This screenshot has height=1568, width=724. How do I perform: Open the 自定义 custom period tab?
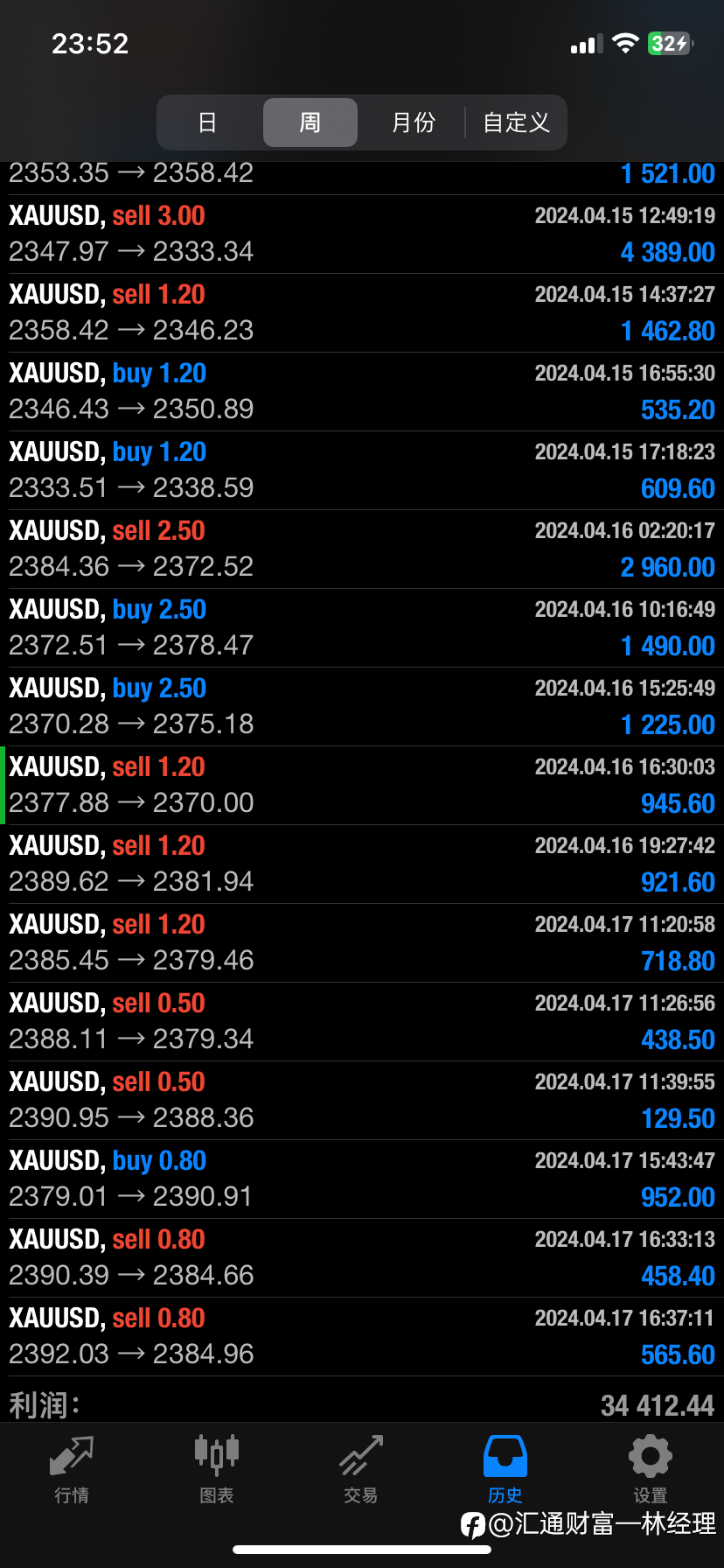[516, 122]
